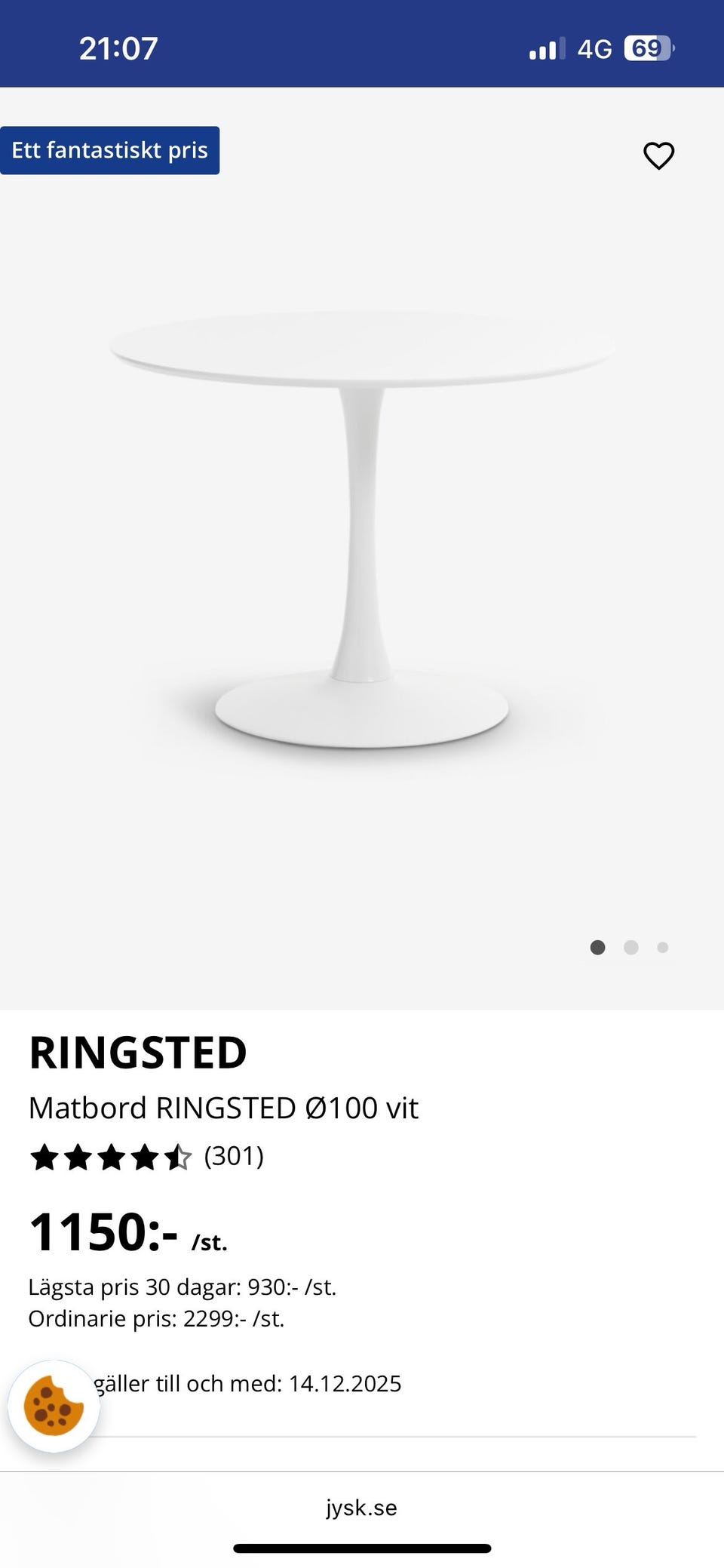Viewport: 724px width, 1568px height.
Task: Add RINGSTED table to favorites
Action: pyautogui.click(x=658, y=156)
